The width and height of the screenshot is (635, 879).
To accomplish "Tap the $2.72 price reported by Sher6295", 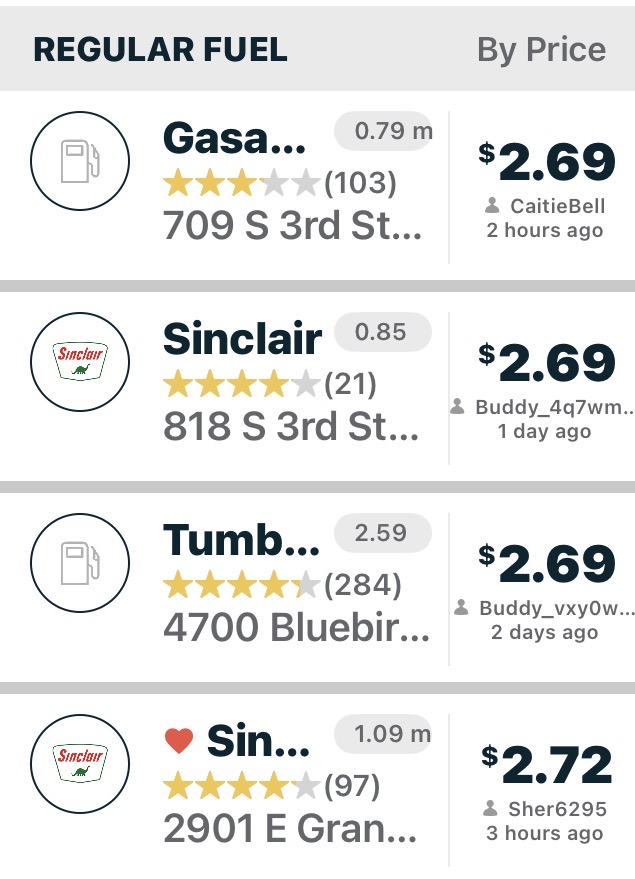I will (545, 765).
